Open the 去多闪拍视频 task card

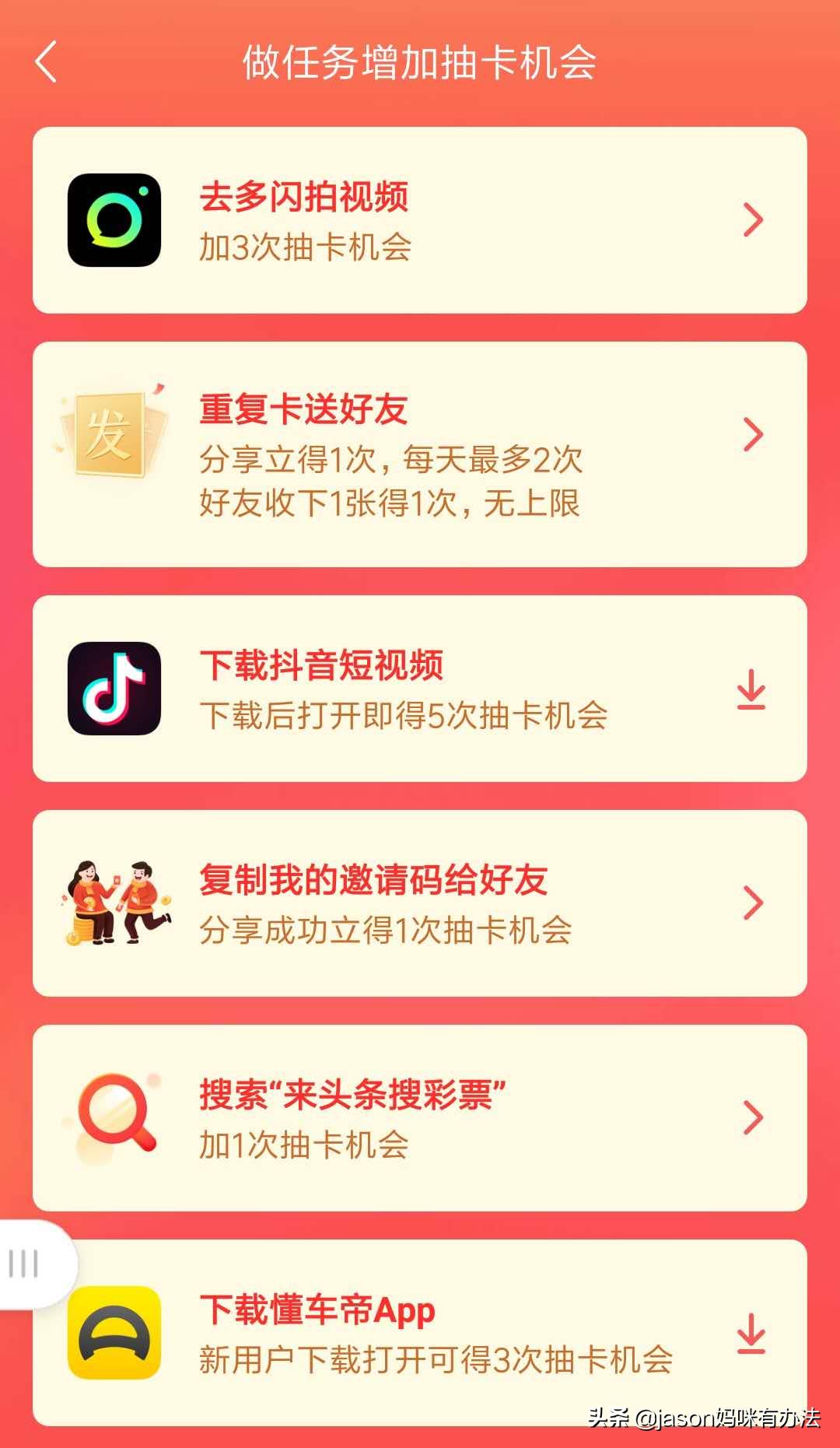420,220
